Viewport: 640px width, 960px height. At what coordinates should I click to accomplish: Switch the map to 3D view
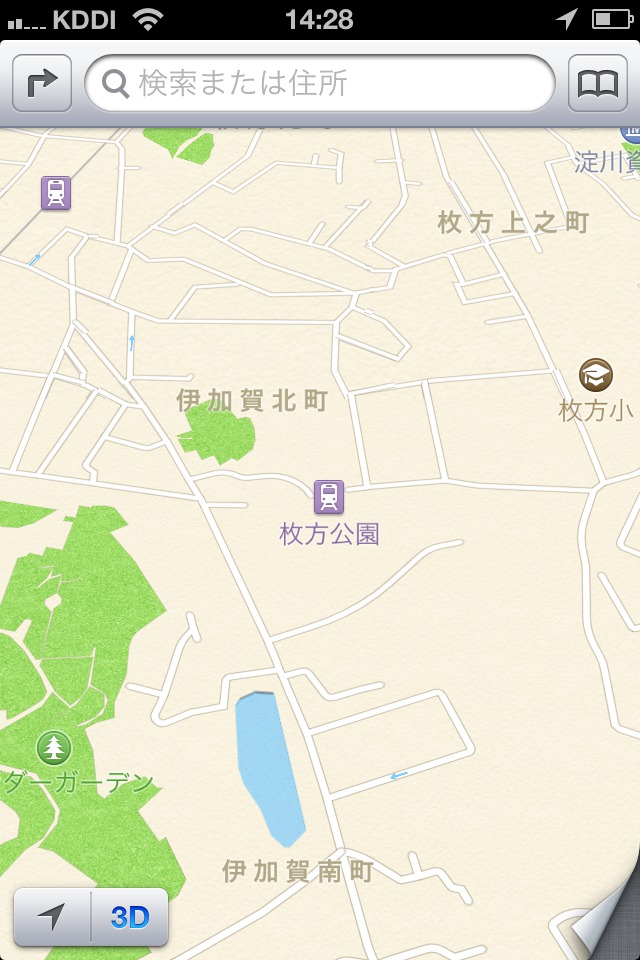click(130, 916)
